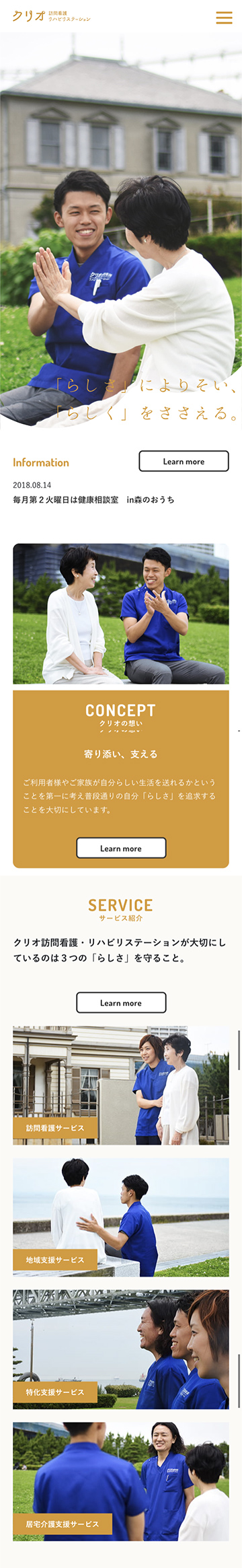Tap Learn more under the SERVICE heading
This screenshot has width=242, height=1568.
(121, 1002)
